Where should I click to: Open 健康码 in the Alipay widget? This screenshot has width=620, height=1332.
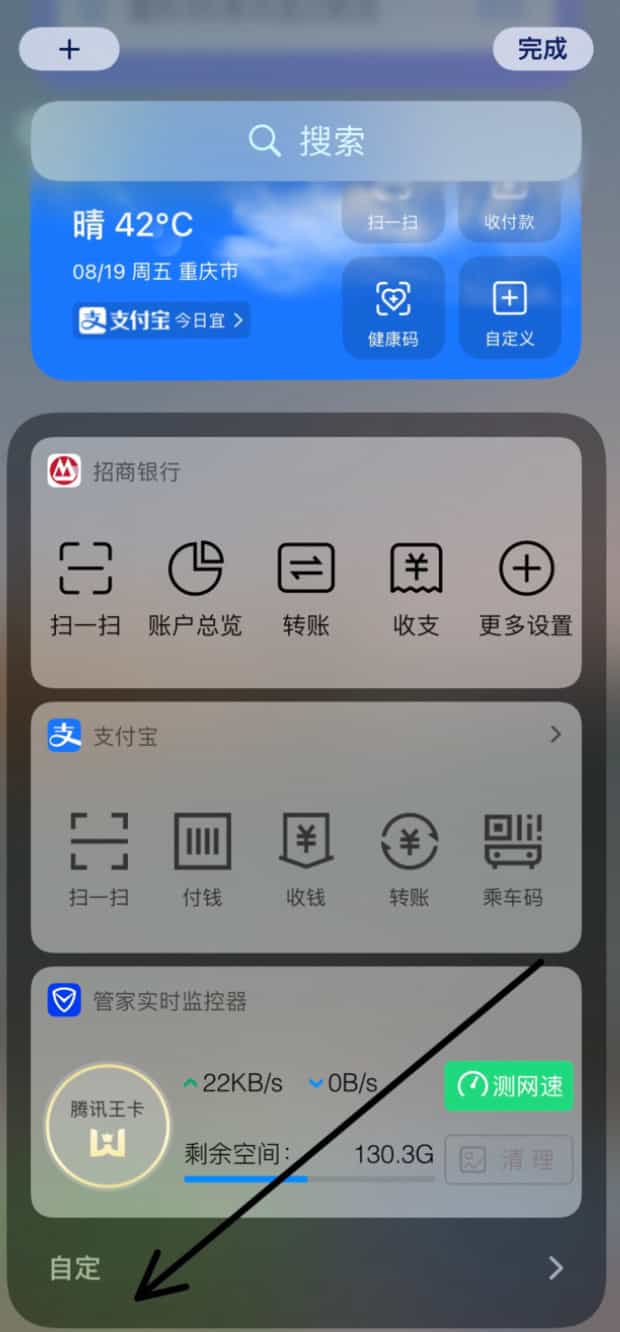pyautogui.click(x=393, y=308)
